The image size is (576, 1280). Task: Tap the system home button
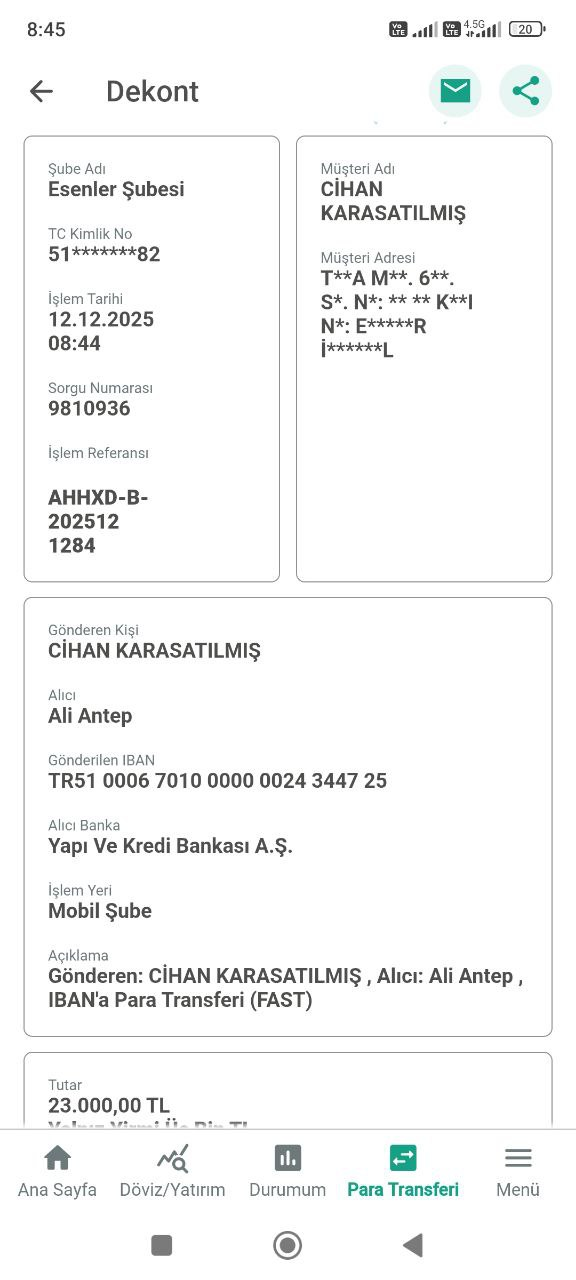(288, 1245)
